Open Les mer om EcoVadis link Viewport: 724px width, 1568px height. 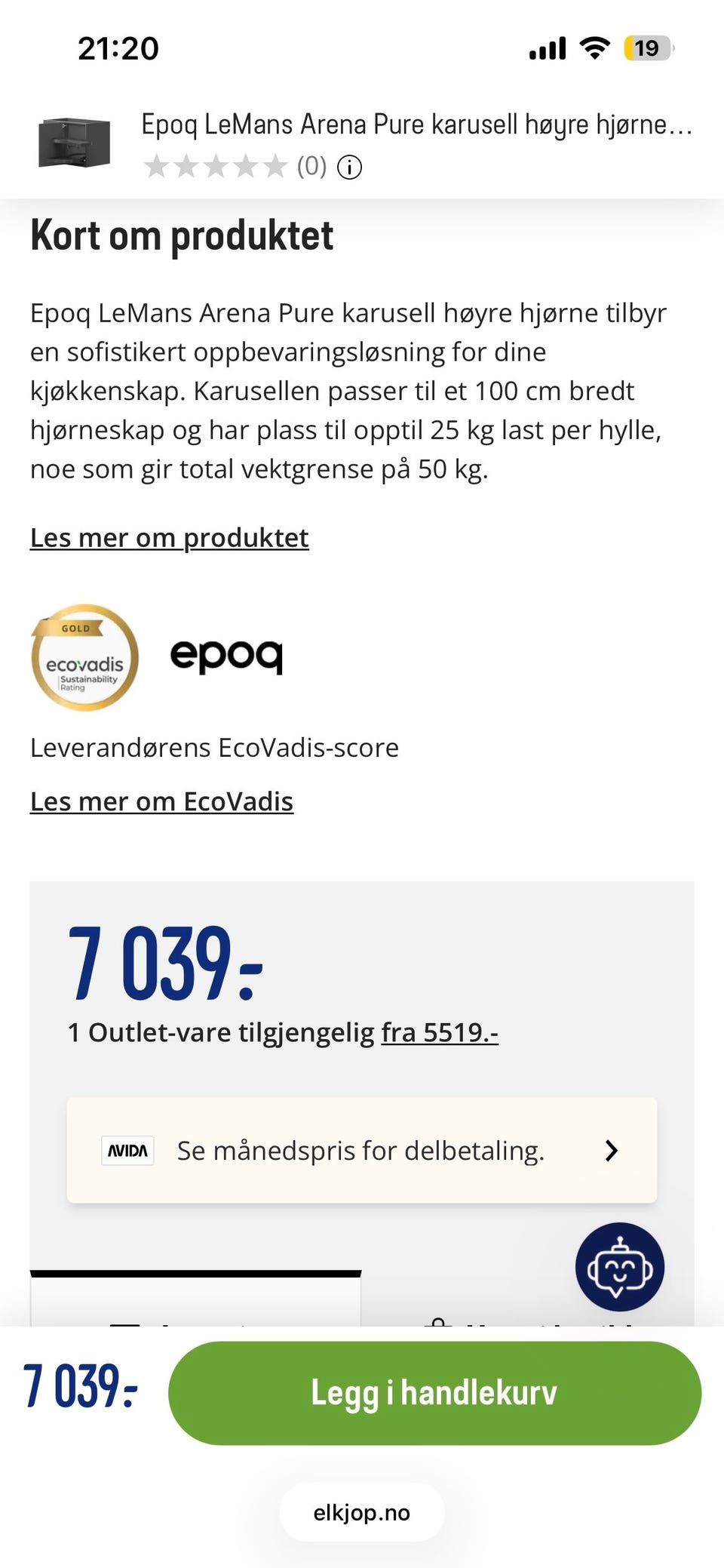[x=161, y=801]
